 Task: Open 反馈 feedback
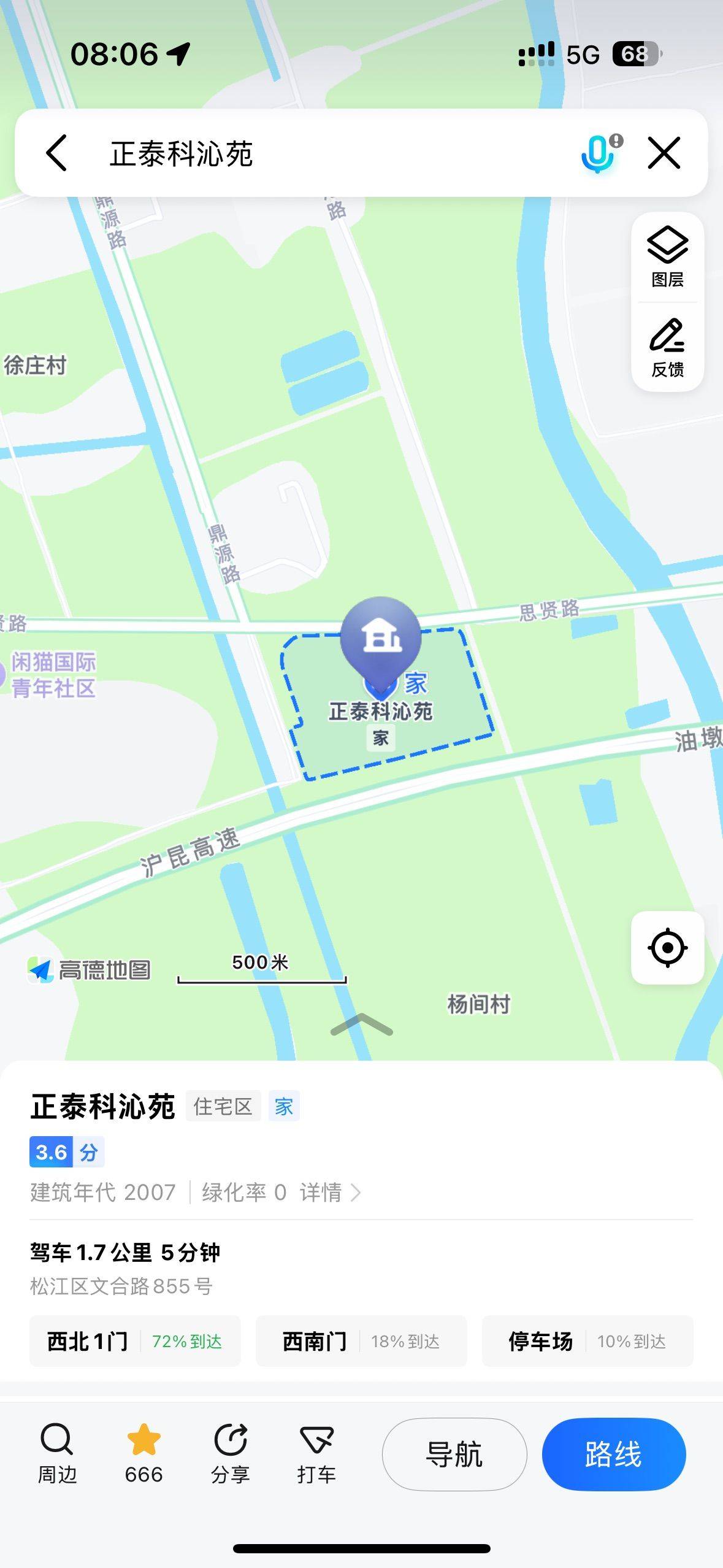[x=667, y=348]
